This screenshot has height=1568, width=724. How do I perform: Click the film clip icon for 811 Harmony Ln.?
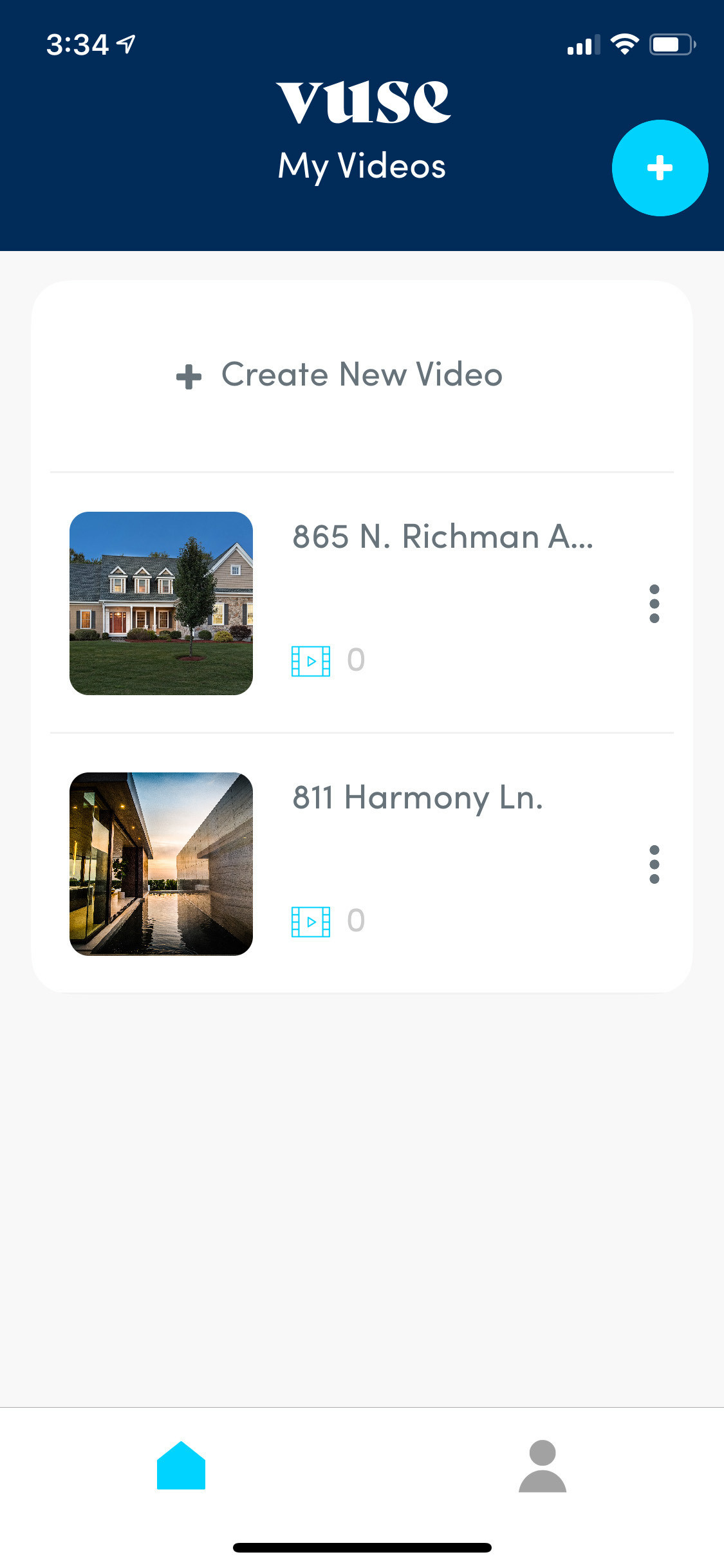pyautogui.click(x=311, y=920)
